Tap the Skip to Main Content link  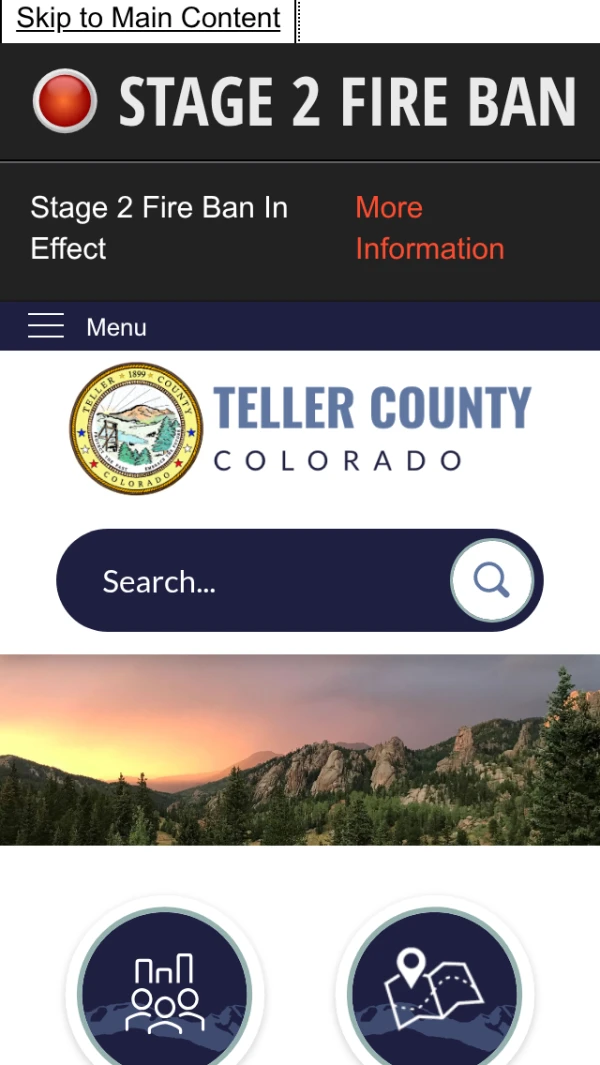(x=148, y=18)
